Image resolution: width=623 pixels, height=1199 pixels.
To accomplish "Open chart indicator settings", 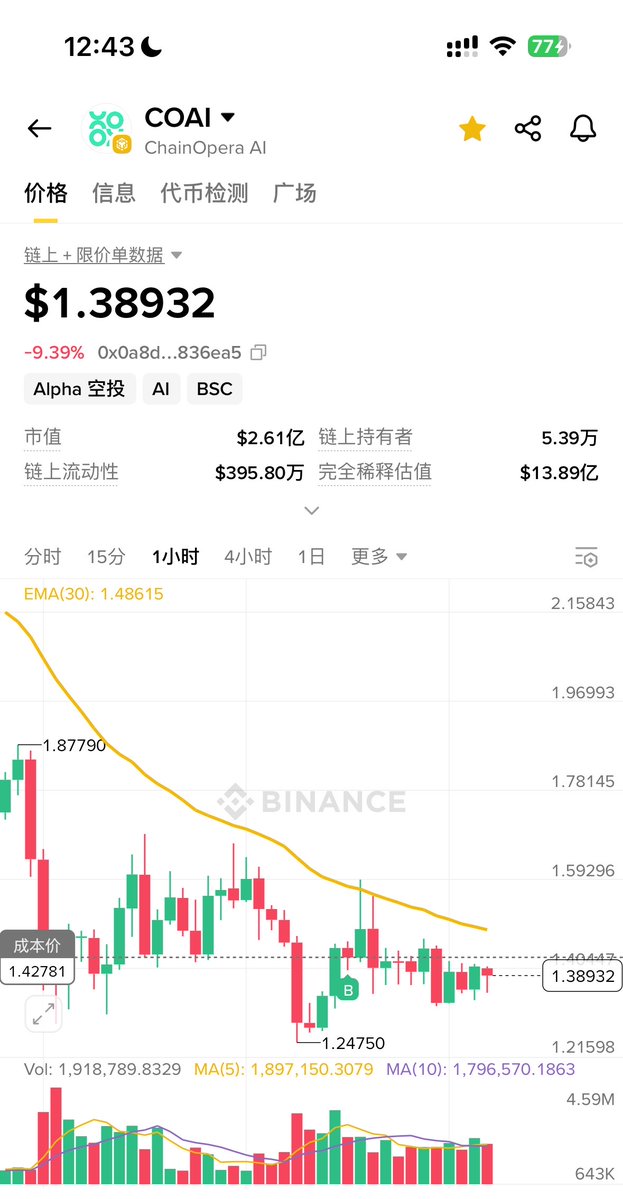I will (586, 557).
